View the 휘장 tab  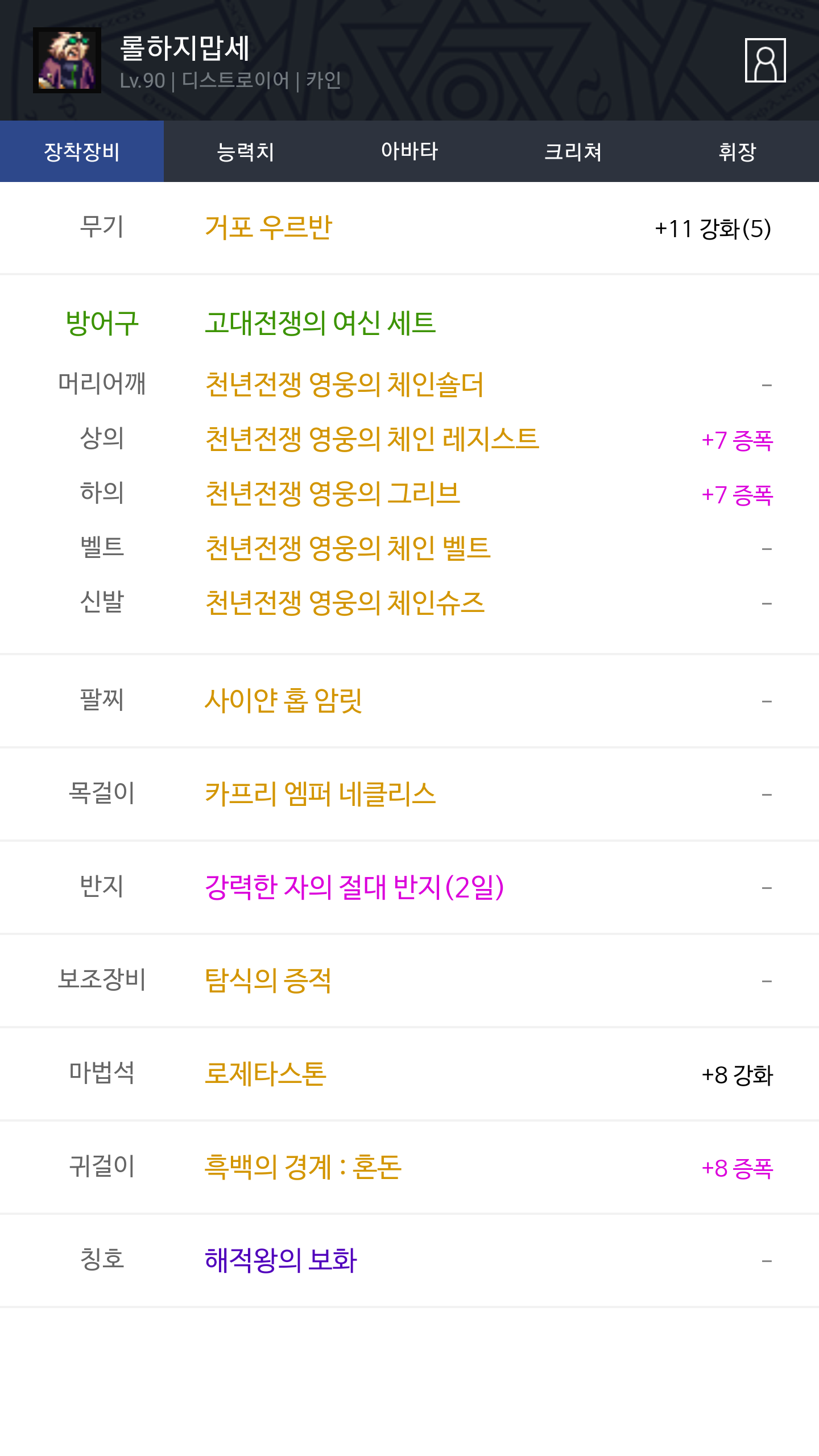[737, 152]
